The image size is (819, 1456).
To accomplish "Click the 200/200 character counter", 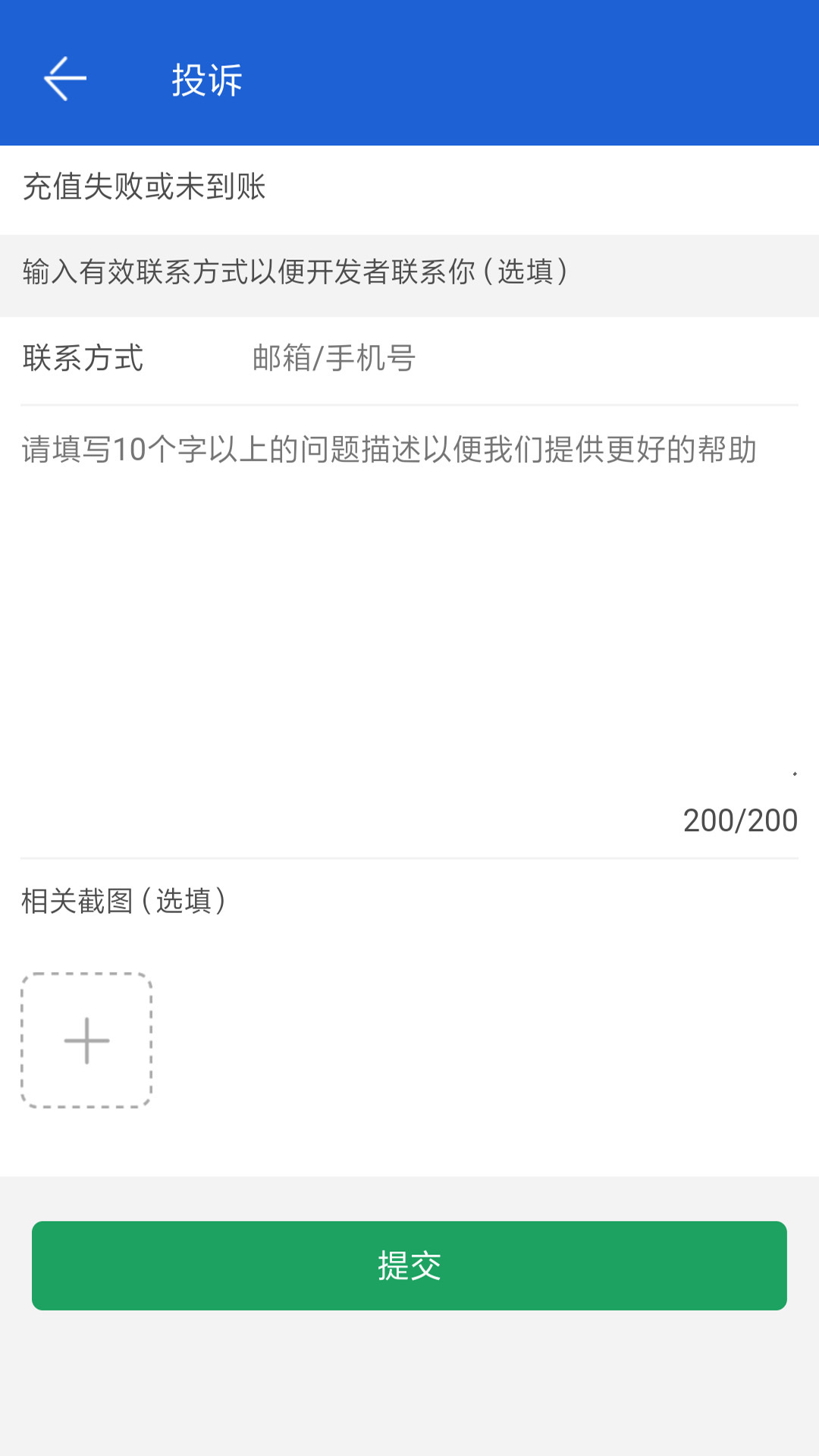I will tap(739, 821).
